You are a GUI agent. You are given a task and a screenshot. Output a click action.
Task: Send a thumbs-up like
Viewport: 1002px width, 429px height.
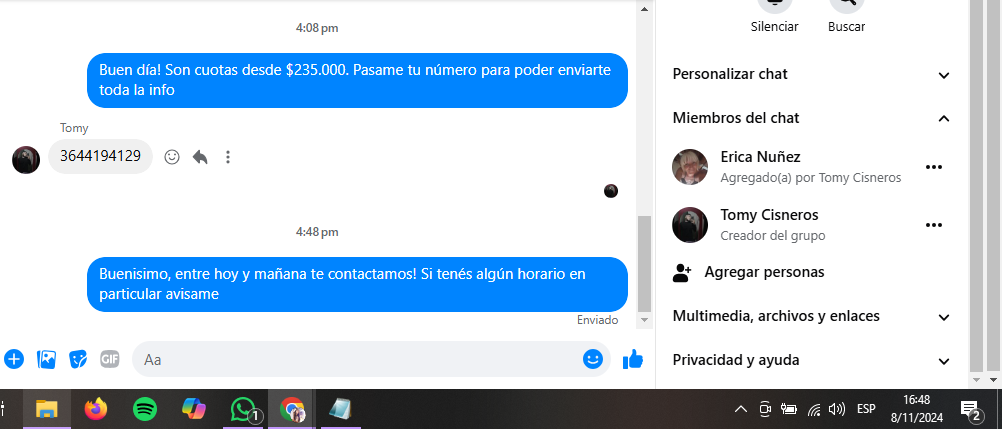(632, 359)
